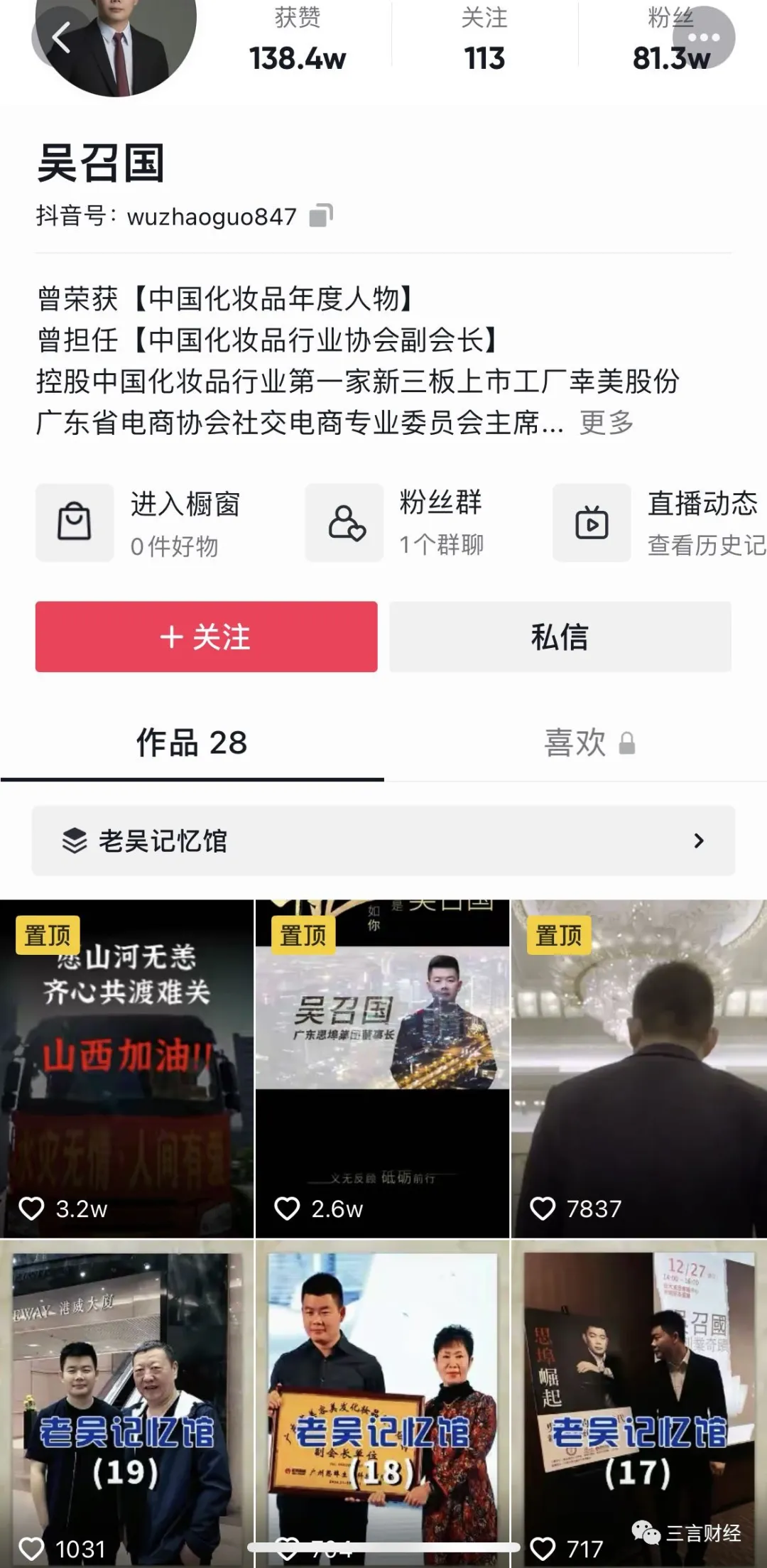This screenshot has width=767, height=1568.
Task: Copy the Douyin ID wuzhaoguo847
Action: (x=321, y=215)
